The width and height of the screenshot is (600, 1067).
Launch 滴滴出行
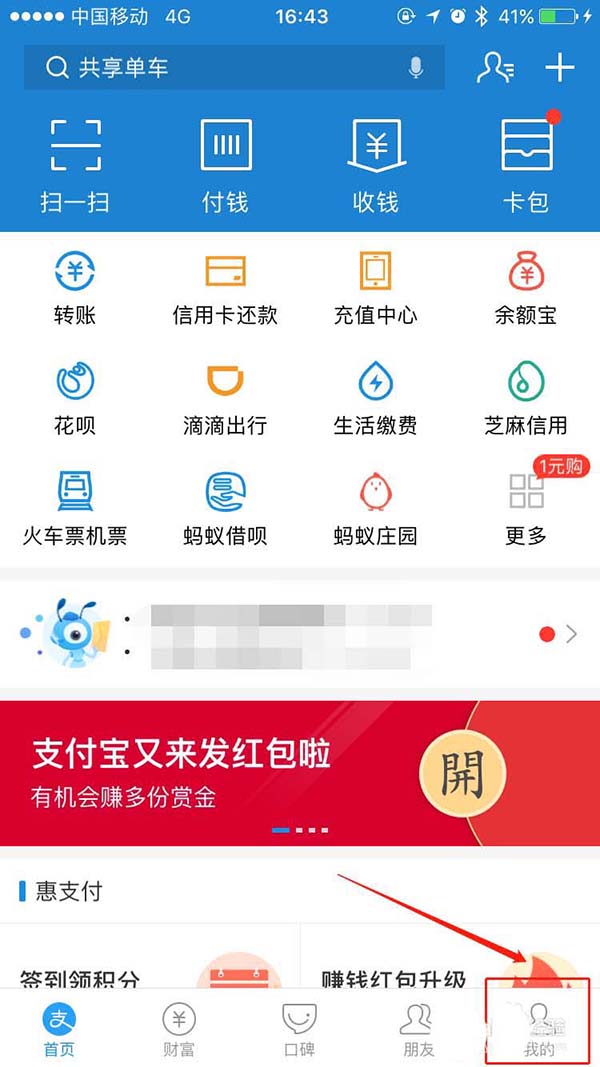tap(225, 397)
